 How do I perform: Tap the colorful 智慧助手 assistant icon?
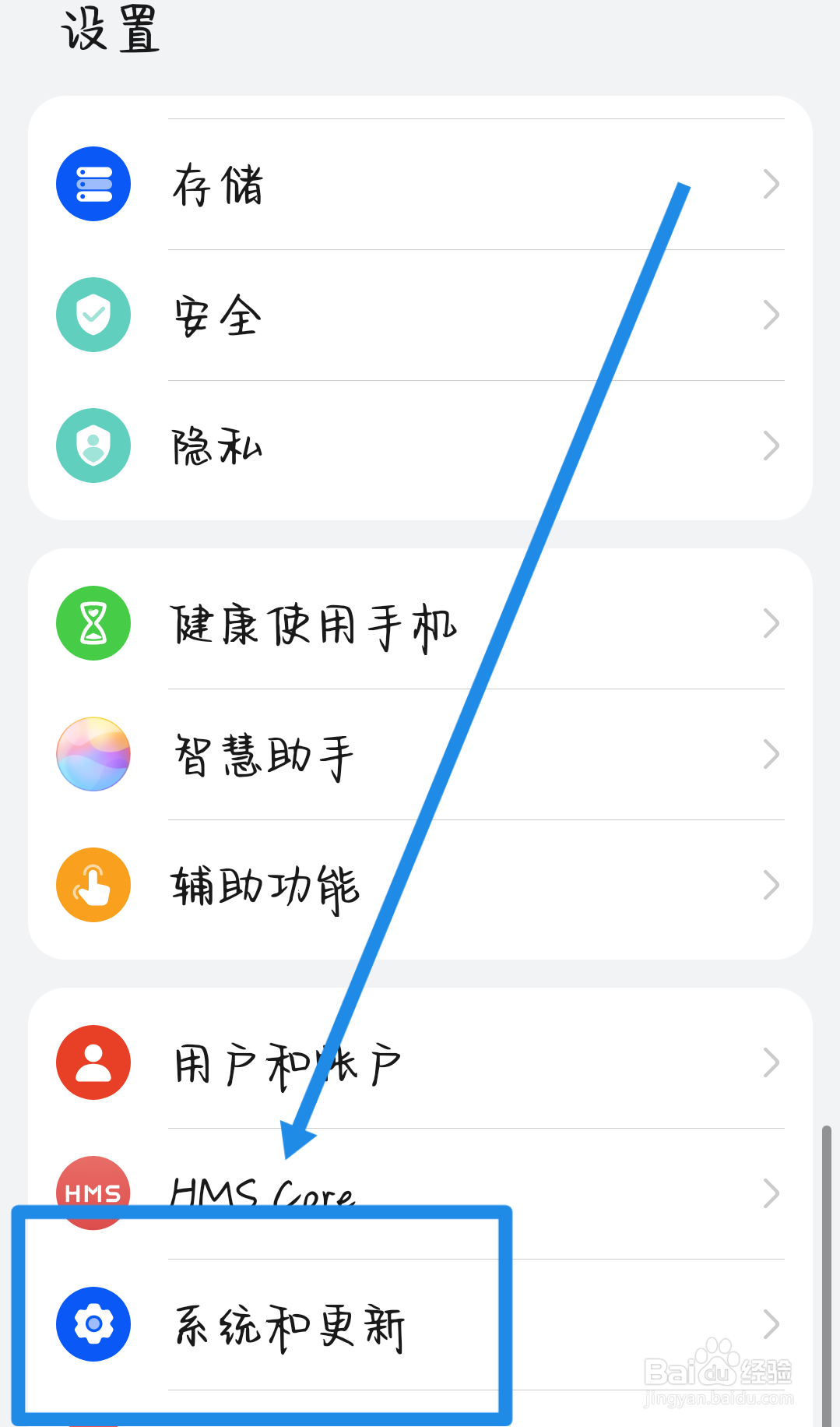coord(93,754)
